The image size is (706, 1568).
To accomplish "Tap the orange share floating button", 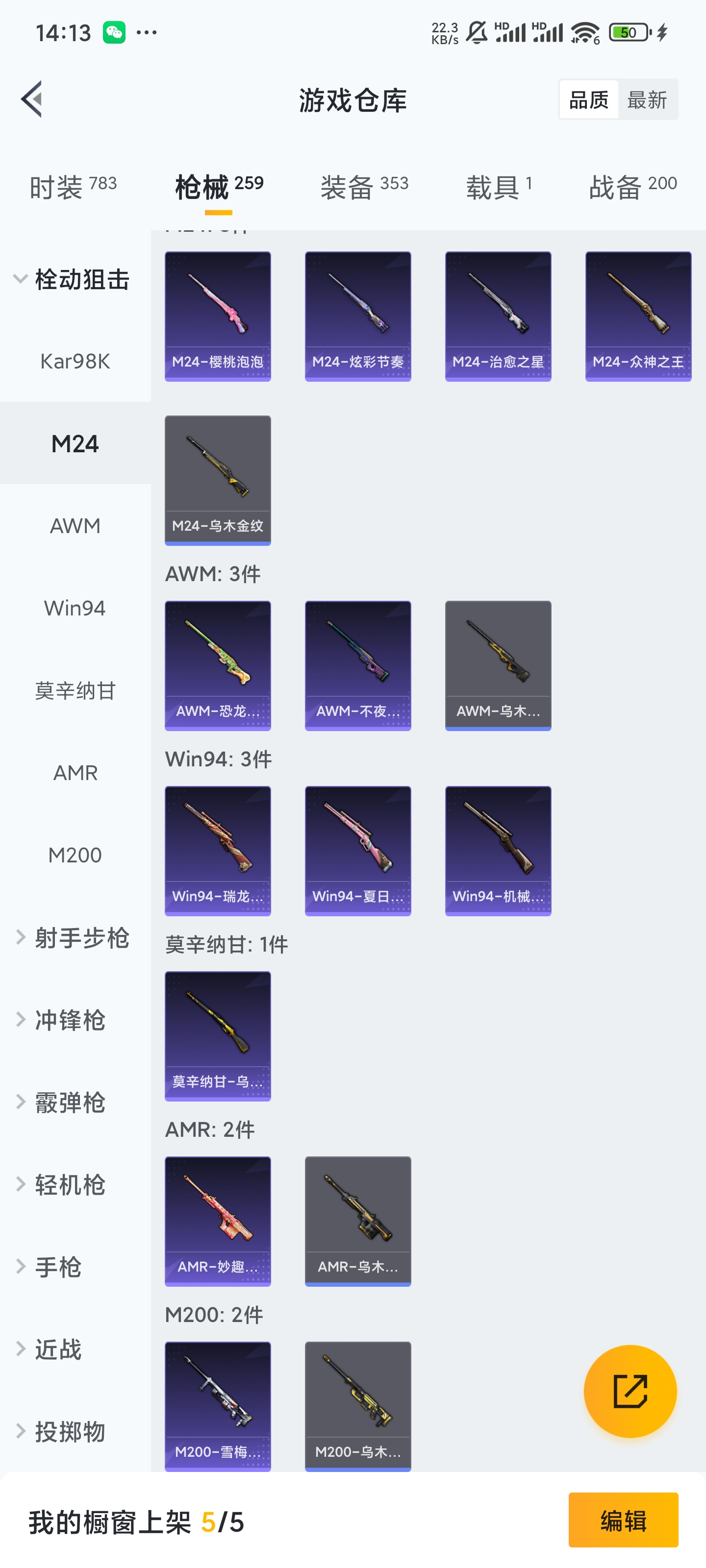I will click(x=630, y=1391).
